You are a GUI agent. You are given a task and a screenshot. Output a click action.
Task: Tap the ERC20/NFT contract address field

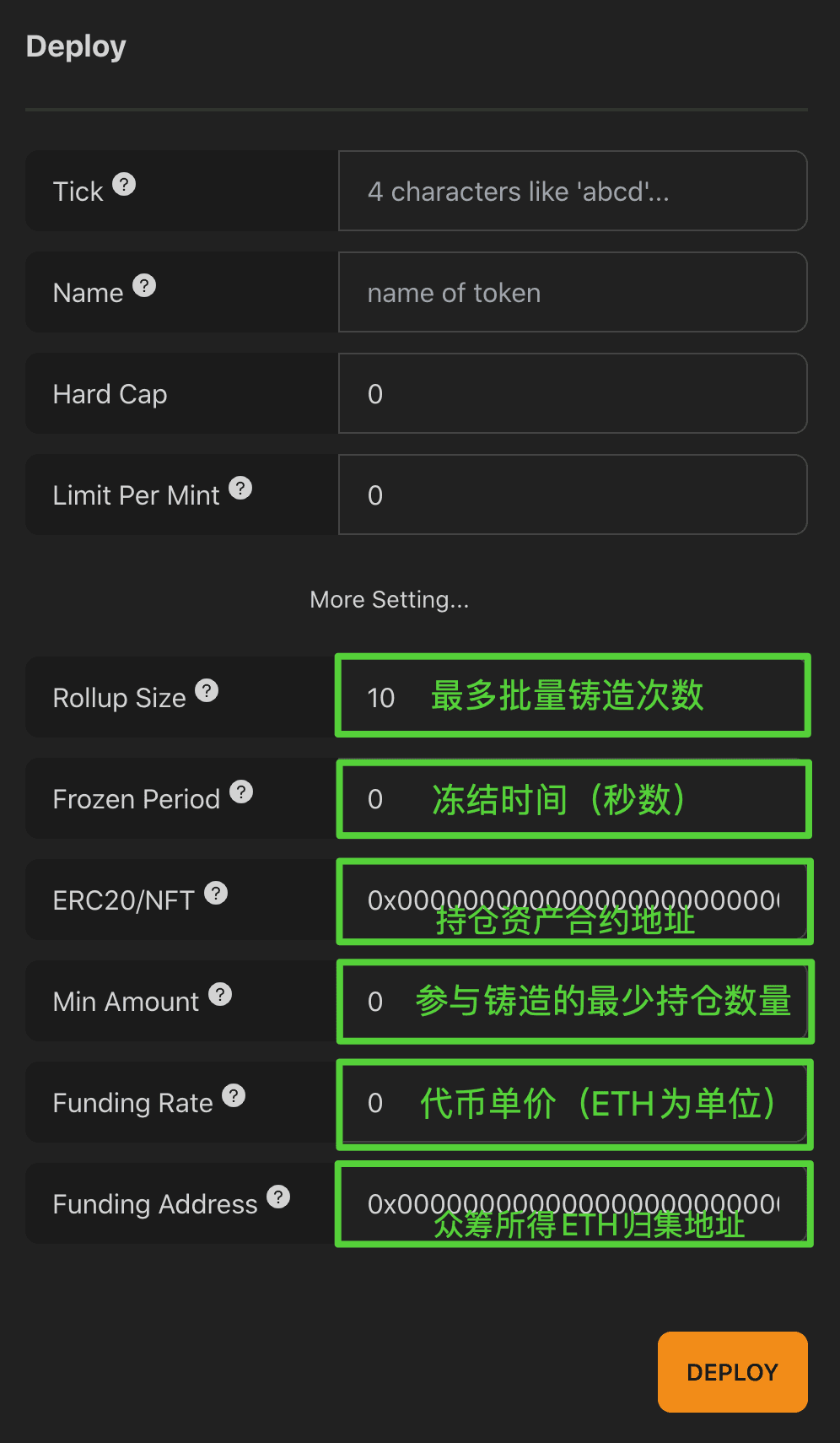coord(572,900)
